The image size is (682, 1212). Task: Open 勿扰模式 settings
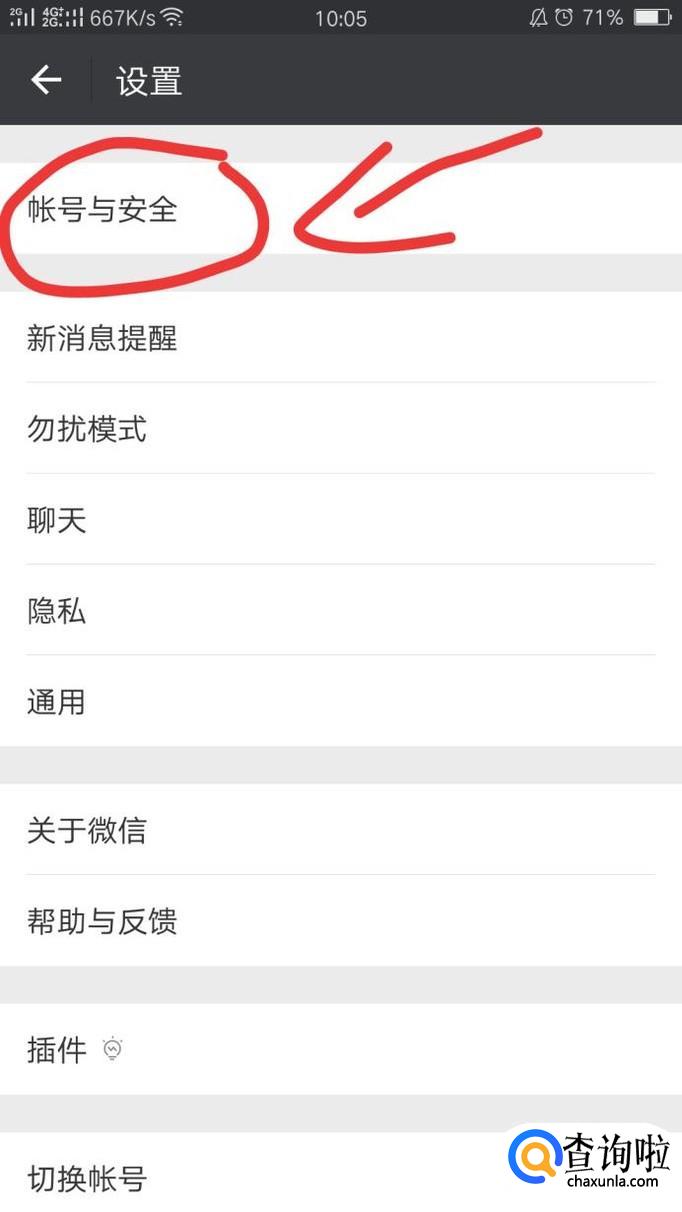point(87,429)
